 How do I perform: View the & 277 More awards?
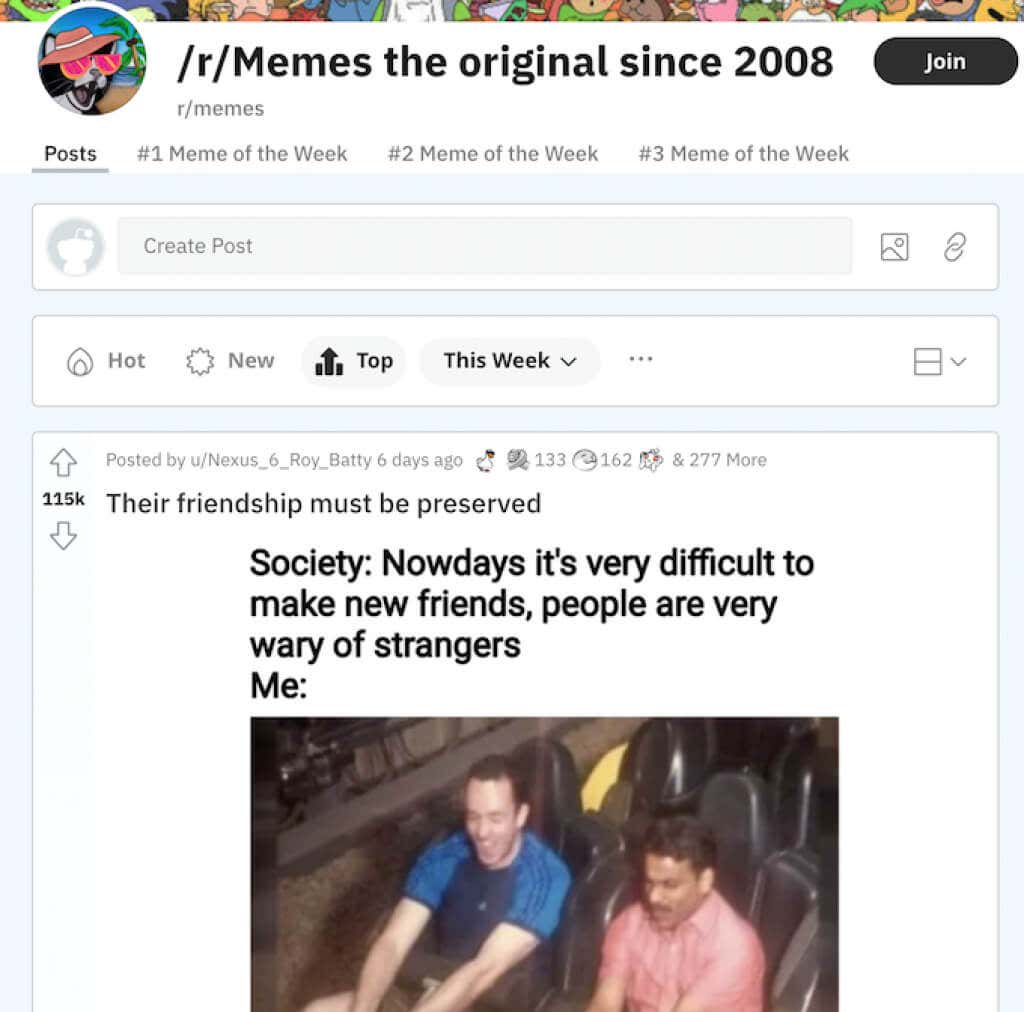tap(719, 460)
